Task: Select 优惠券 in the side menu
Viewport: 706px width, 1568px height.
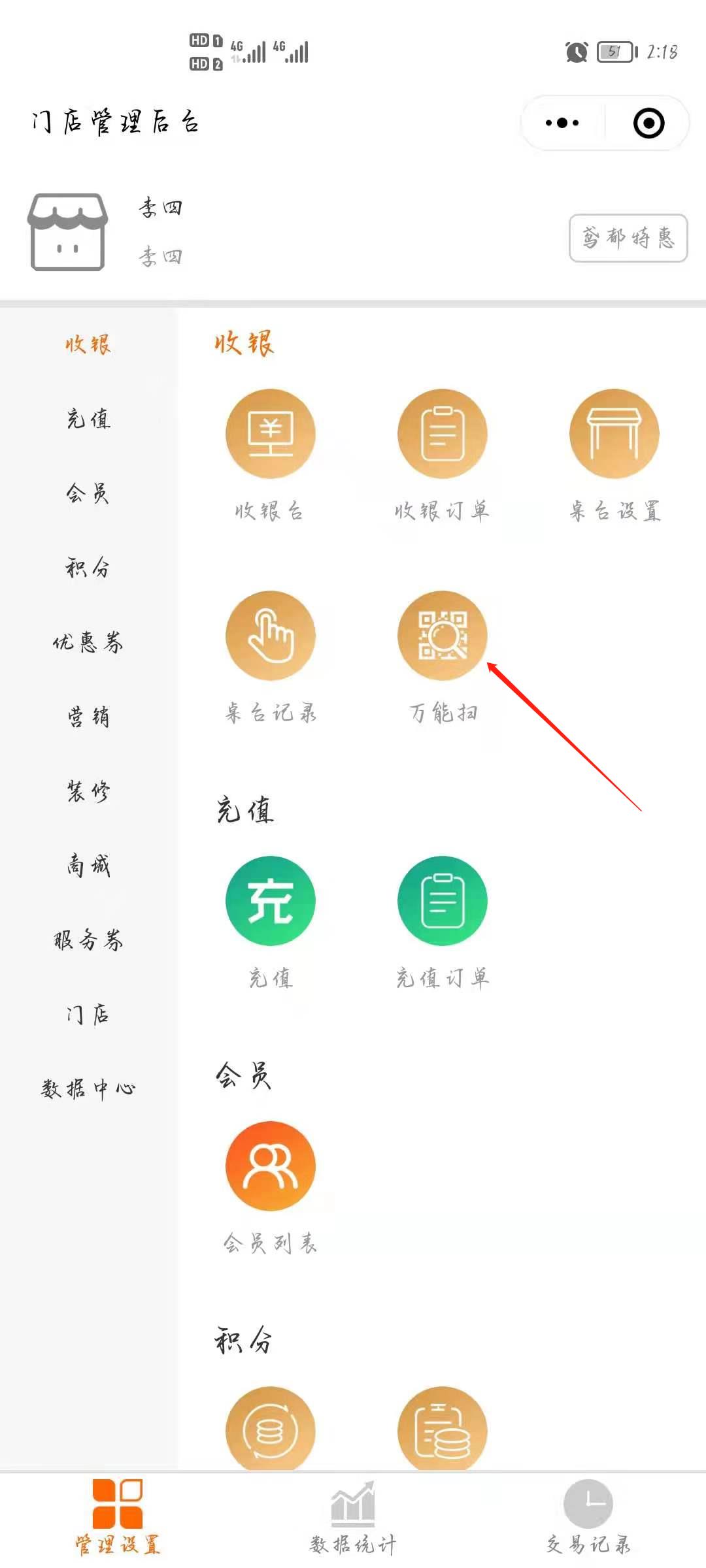Action: pyautogui.click(x=88, y=642)
